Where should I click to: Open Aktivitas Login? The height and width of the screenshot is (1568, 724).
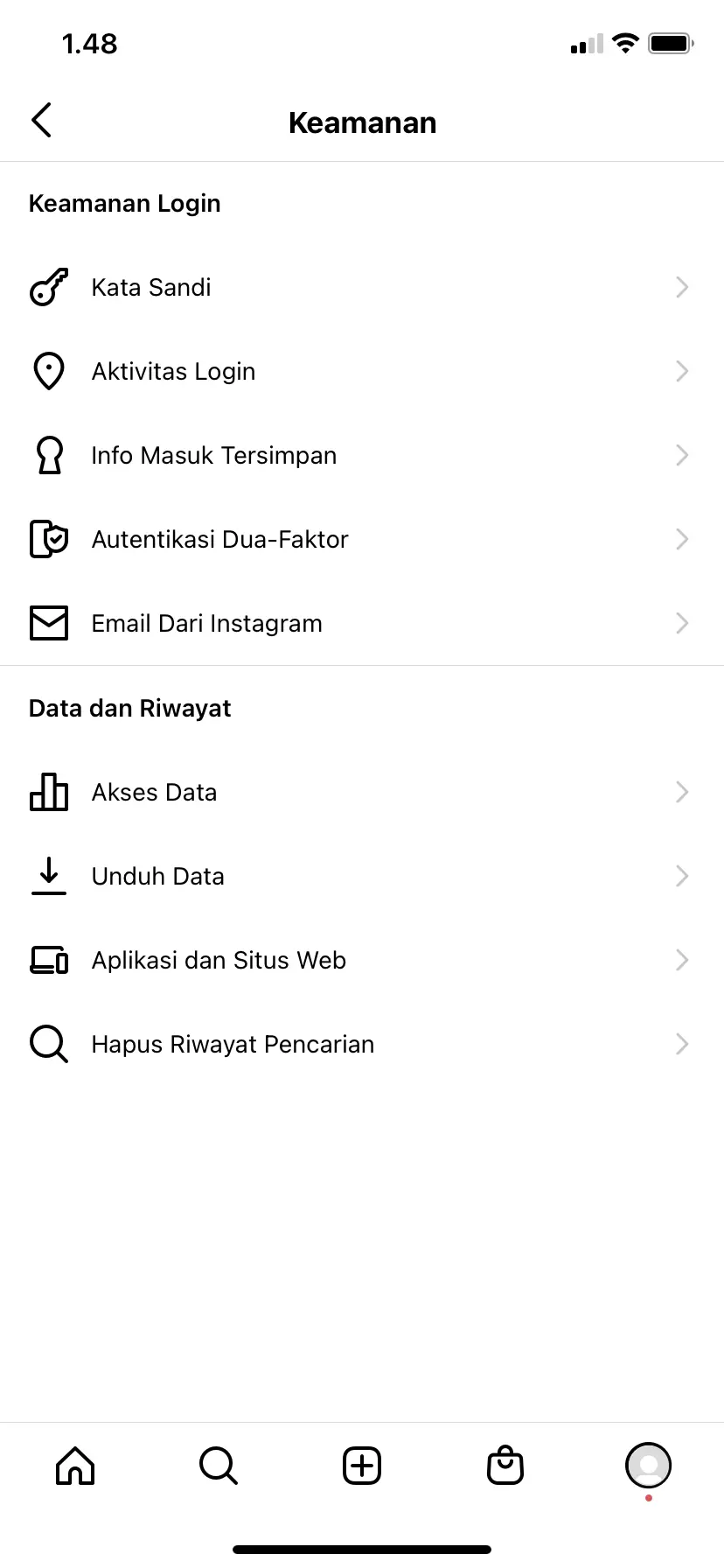coord(362,371)
